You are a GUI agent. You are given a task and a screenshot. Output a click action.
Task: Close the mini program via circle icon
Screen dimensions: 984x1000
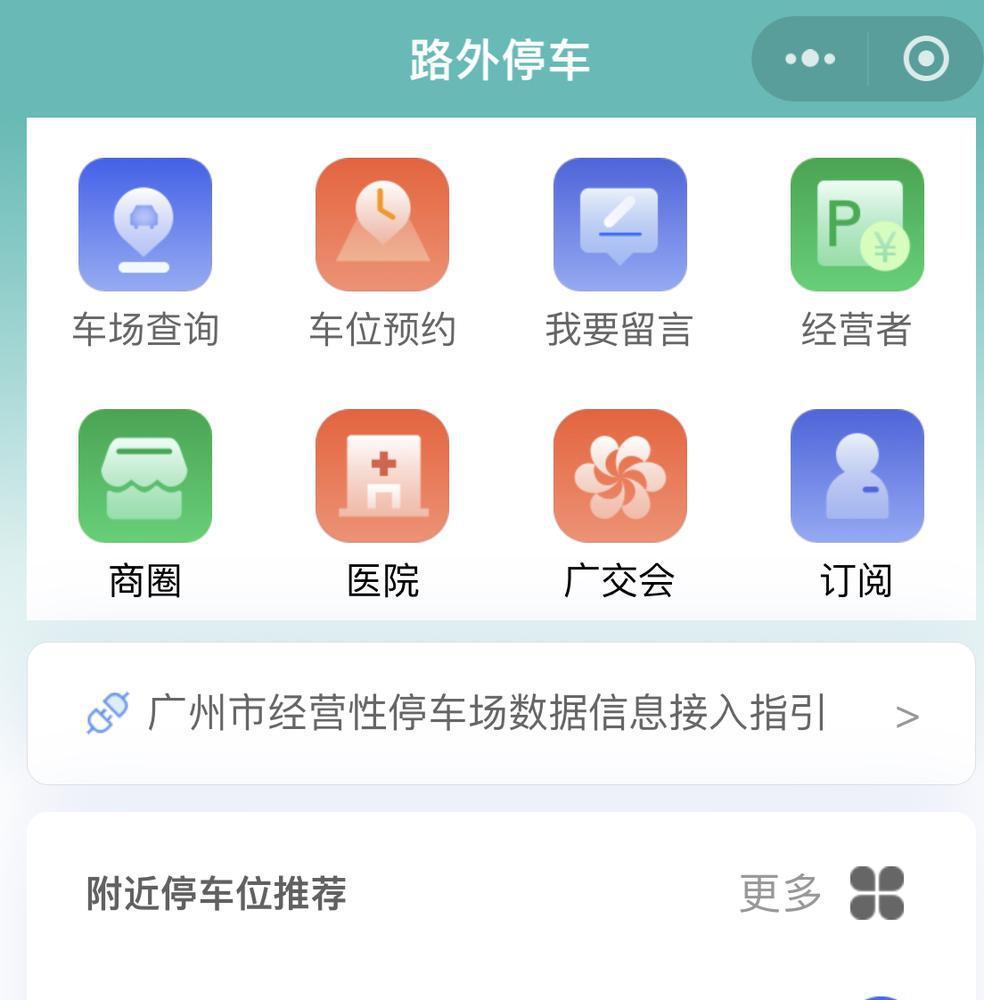(x=925, y=59)
